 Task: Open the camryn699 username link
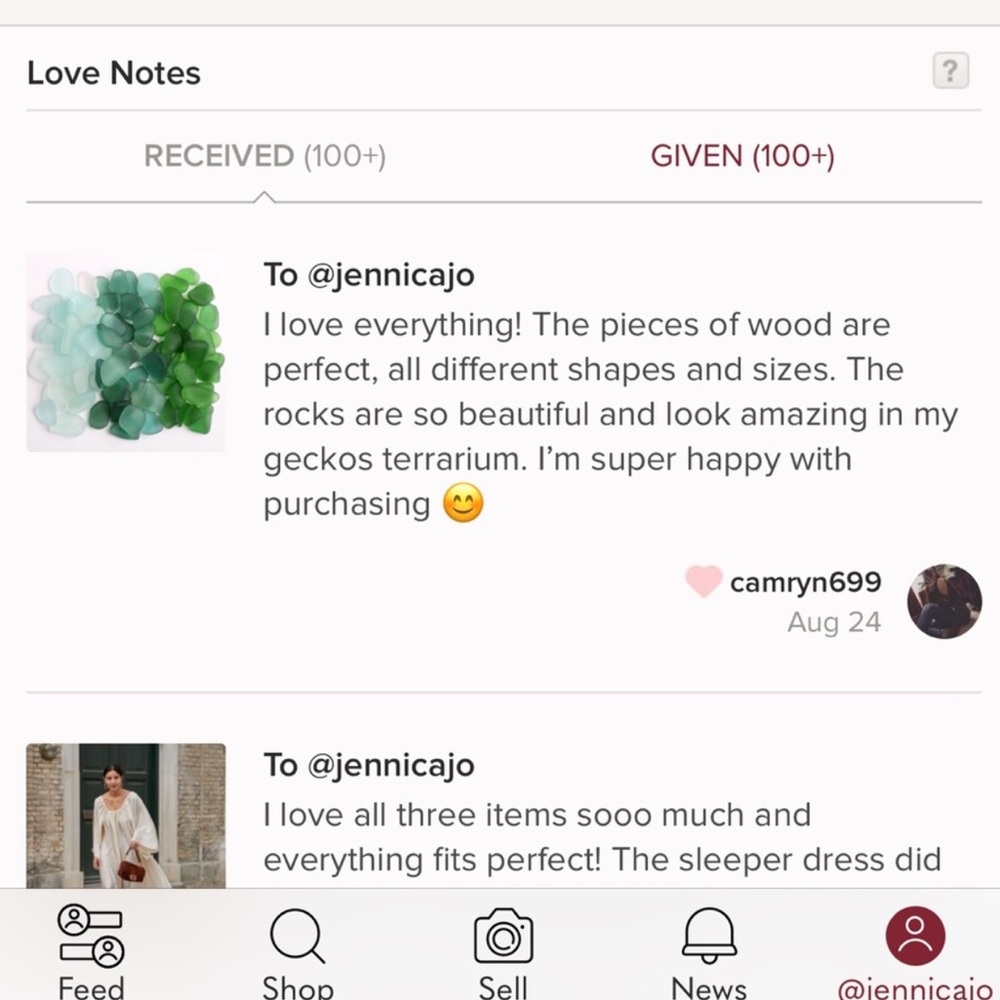(805, 582)
